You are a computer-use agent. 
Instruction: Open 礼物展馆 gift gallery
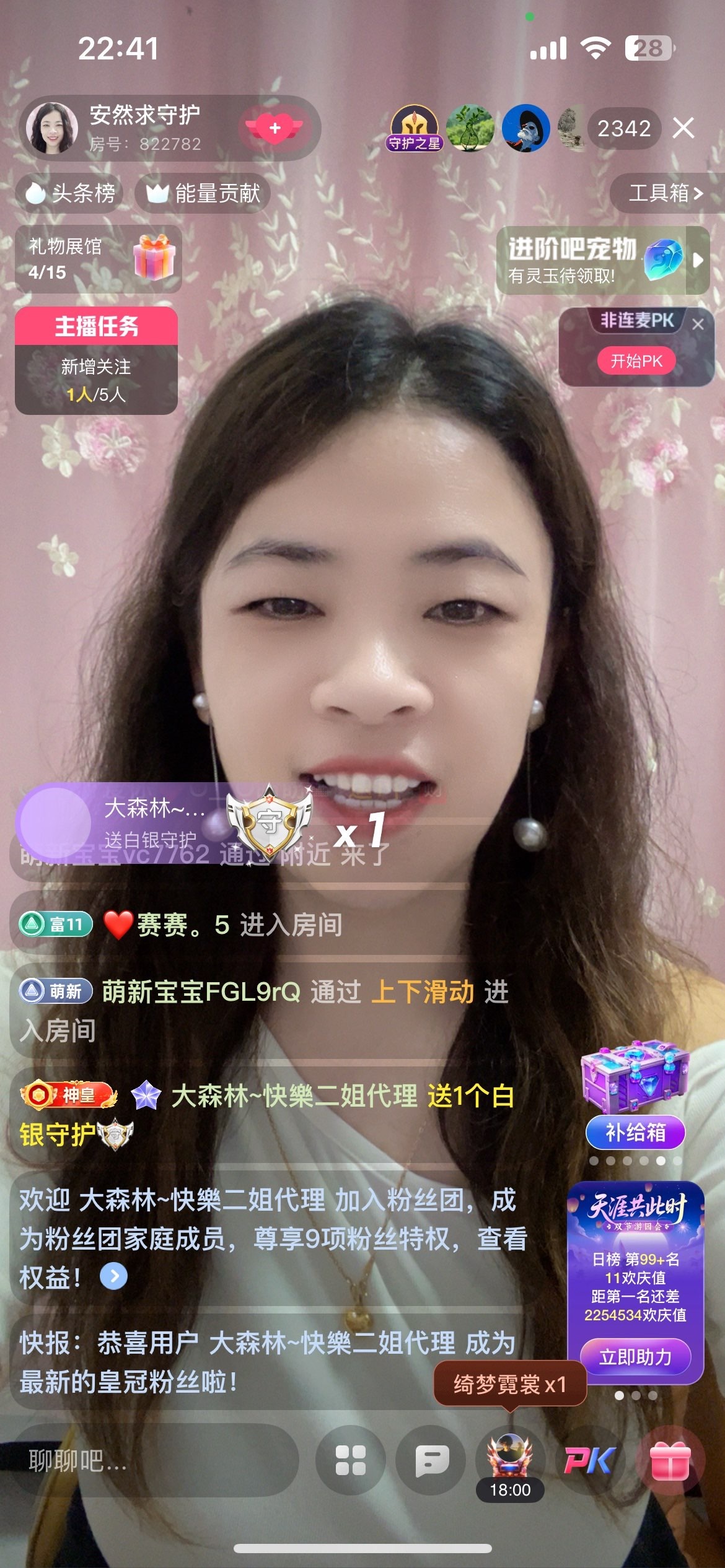click(98, 259)
